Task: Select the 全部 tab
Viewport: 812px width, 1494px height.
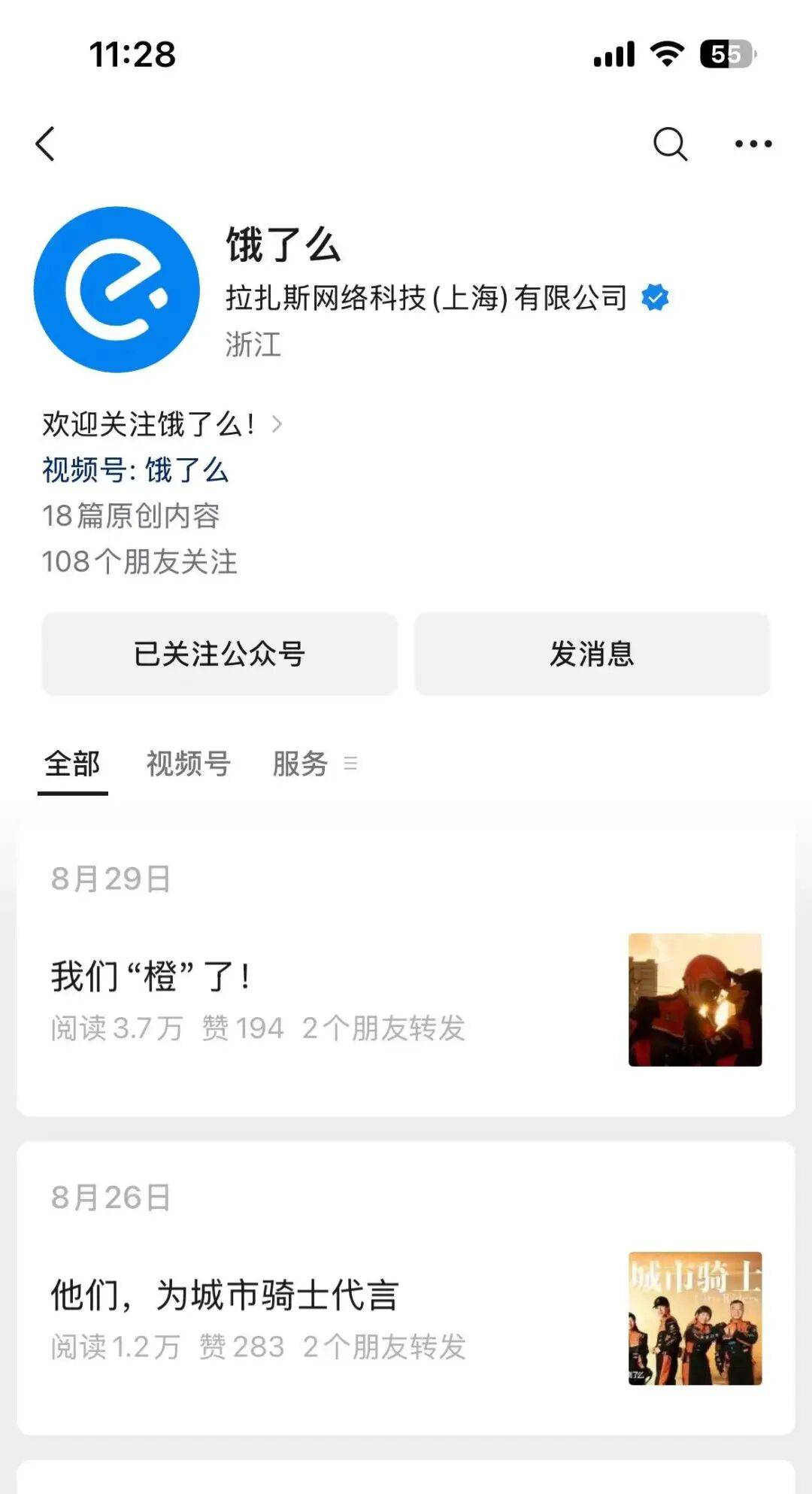Action: (72, 762)
